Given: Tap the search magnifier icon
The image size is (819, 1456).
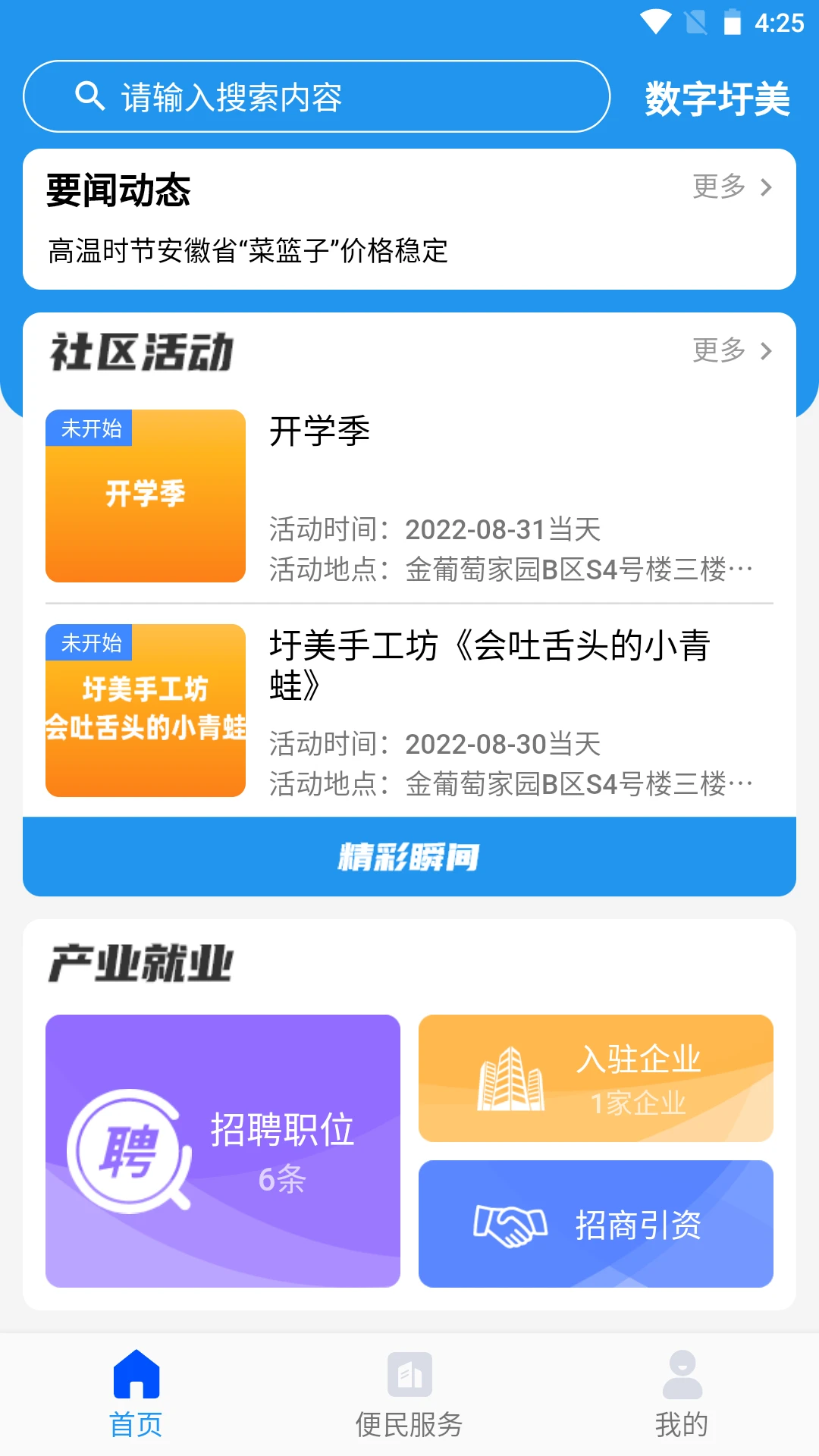Looking at the screenshot, I should tap(90, 96).
